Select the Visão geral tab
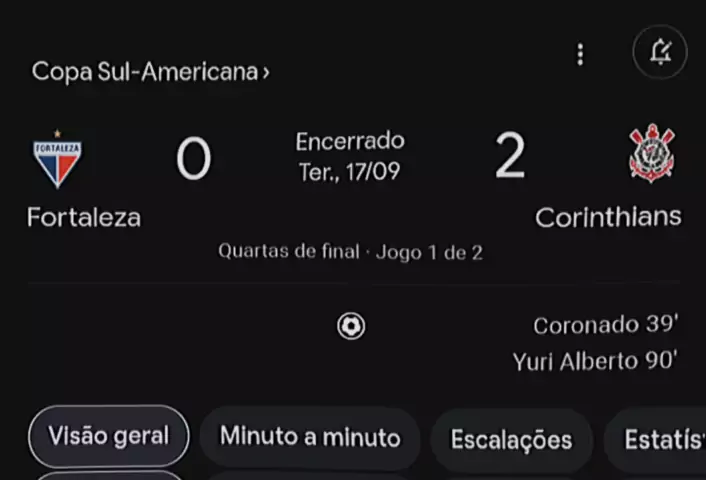 [109, 436]
